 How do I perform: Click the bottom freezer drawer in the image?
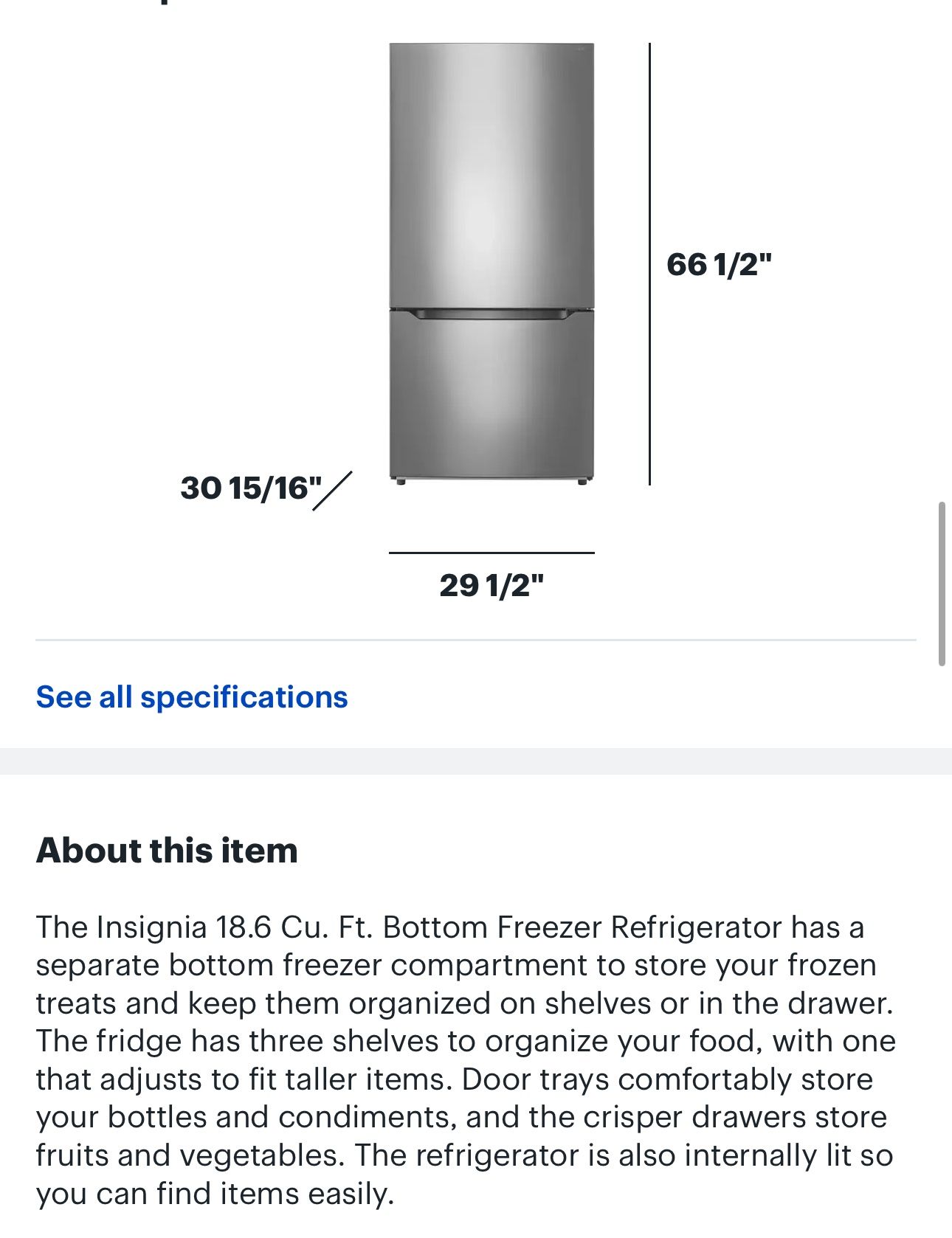492,398
